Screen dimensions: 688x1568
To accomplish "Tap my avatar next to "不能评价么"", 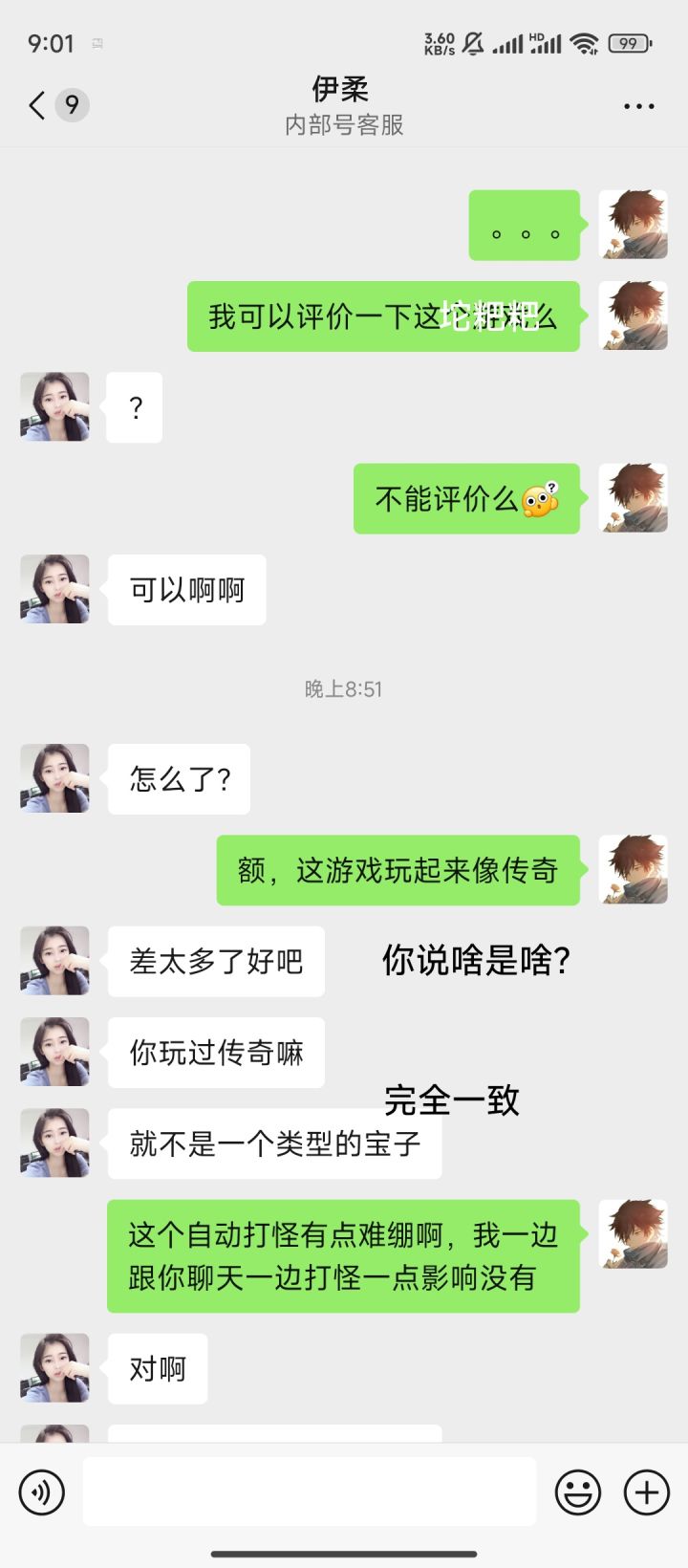I will [633, 498].
